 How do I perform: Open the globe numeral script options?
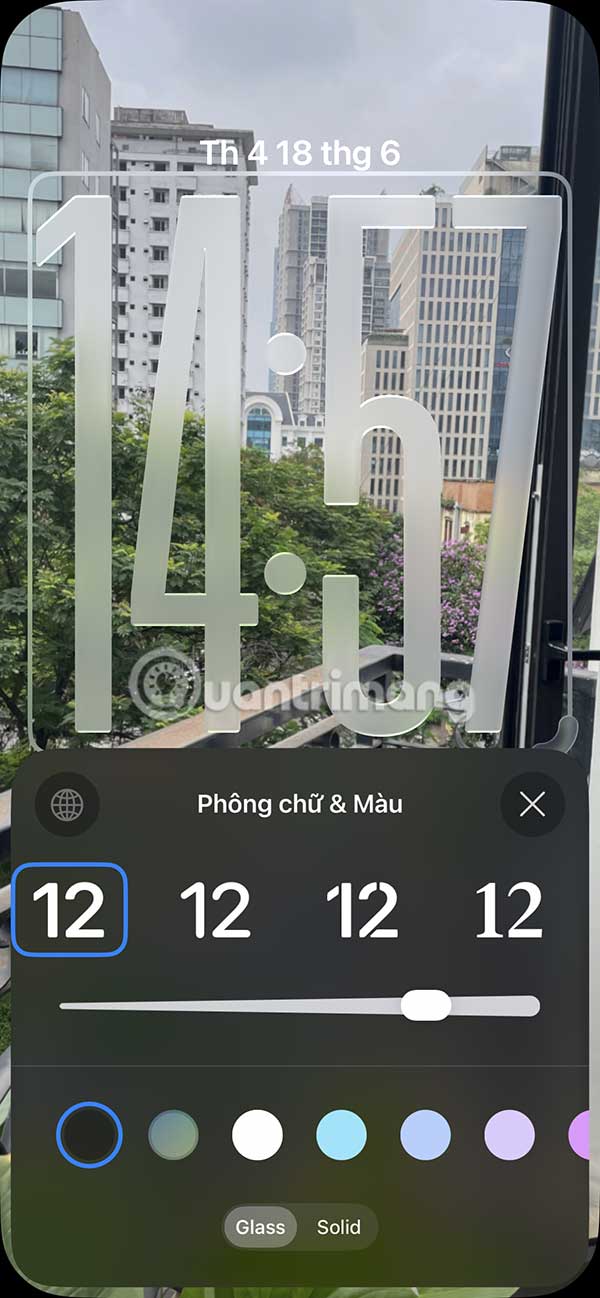tap(67, 804)
